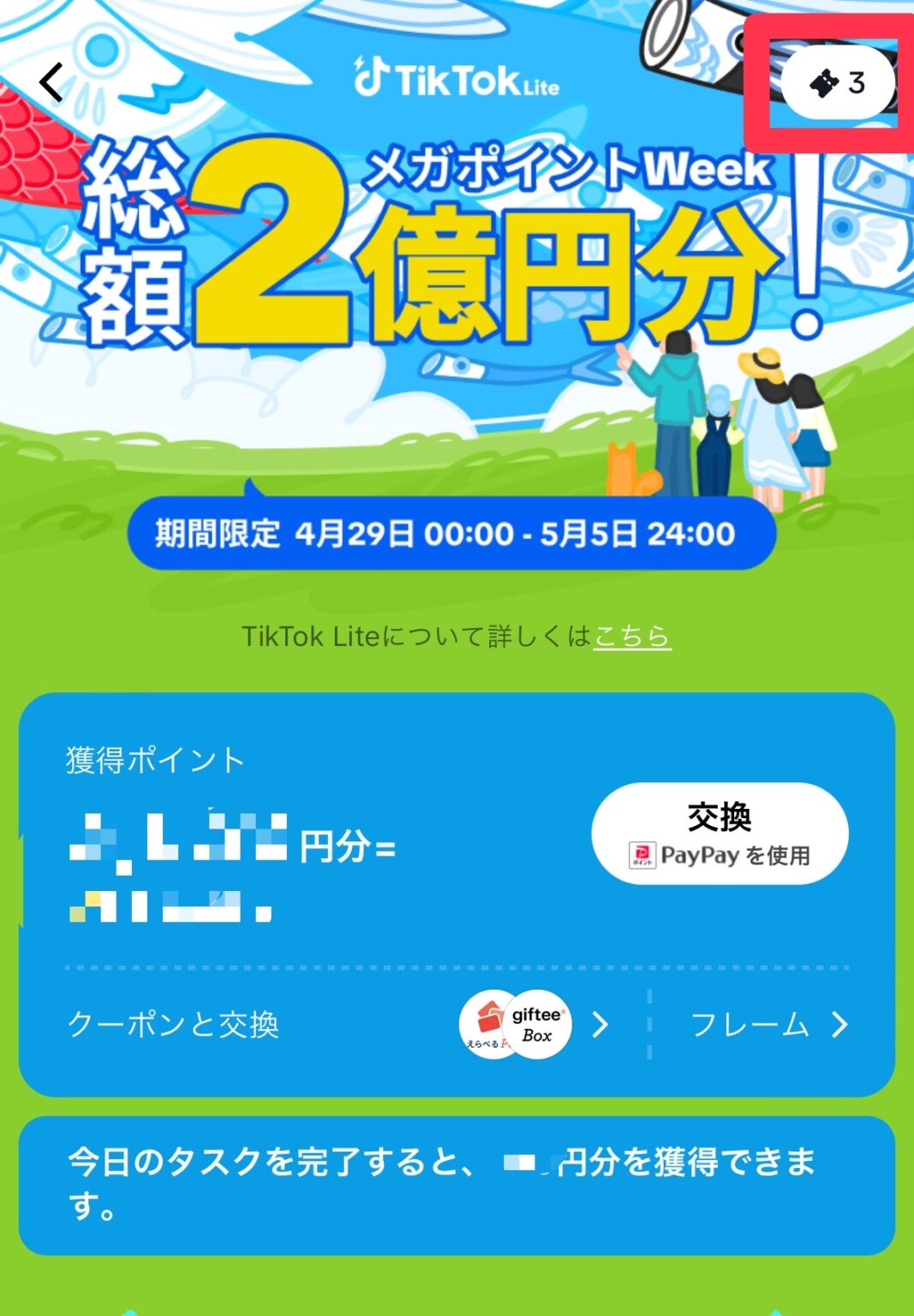Select the PayPay point icon
The width and height of the screenshot is (914, 1316).
[644, 857]
